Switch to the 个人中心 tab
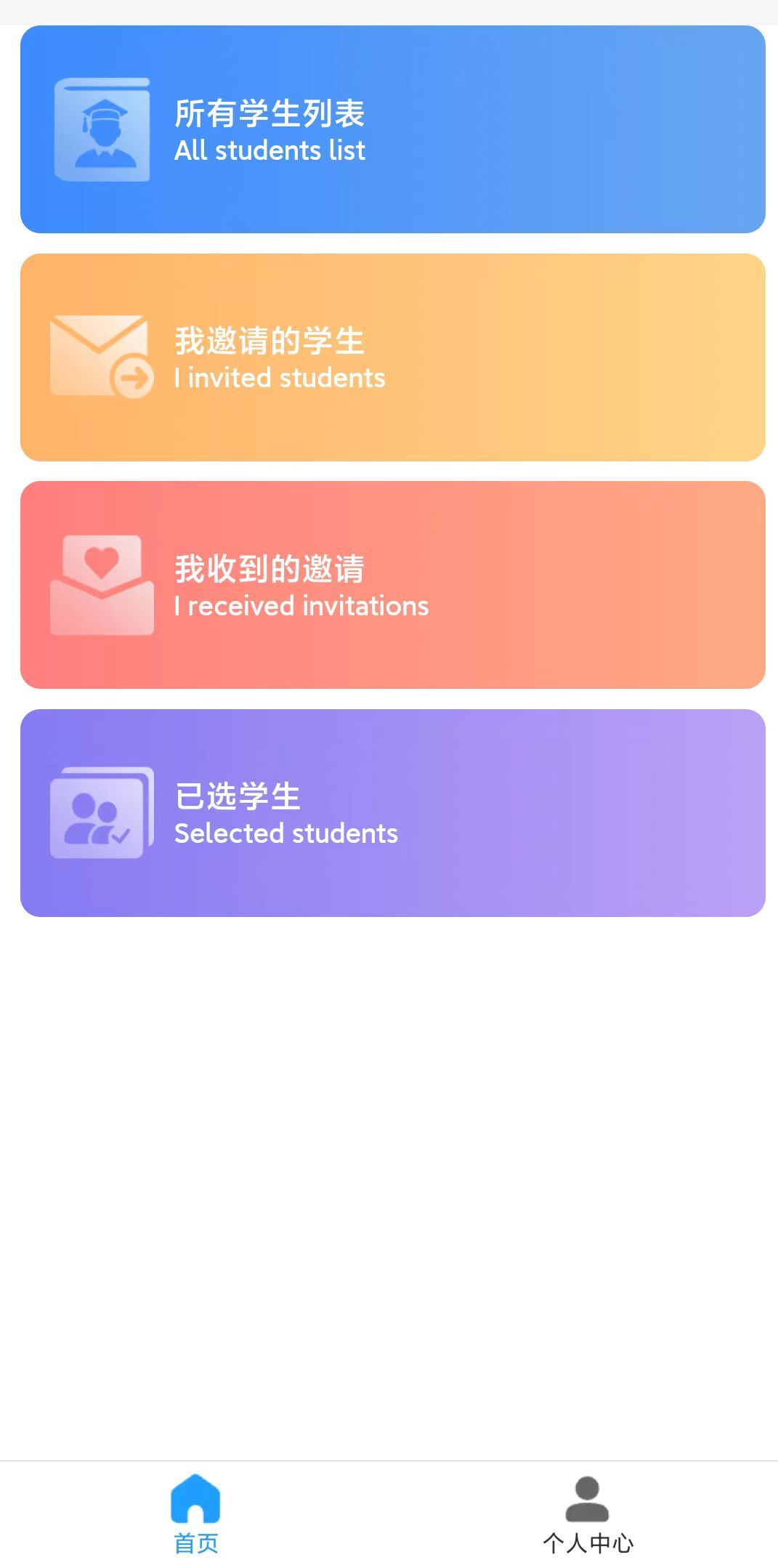Viewport: 778px width, 1568px height. click(587, 1514)
